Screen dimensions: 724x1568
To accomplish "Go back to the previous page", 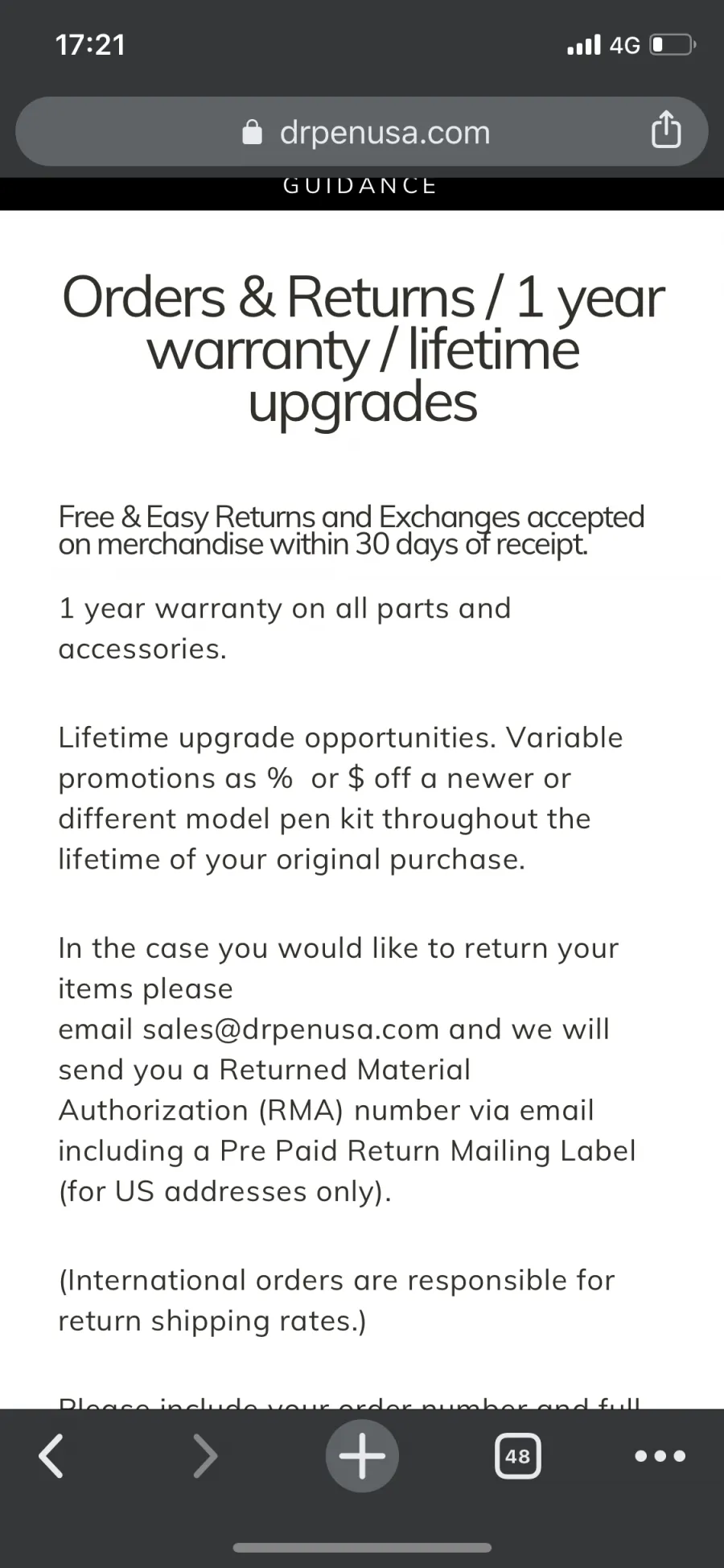I will coord(51,1456).
